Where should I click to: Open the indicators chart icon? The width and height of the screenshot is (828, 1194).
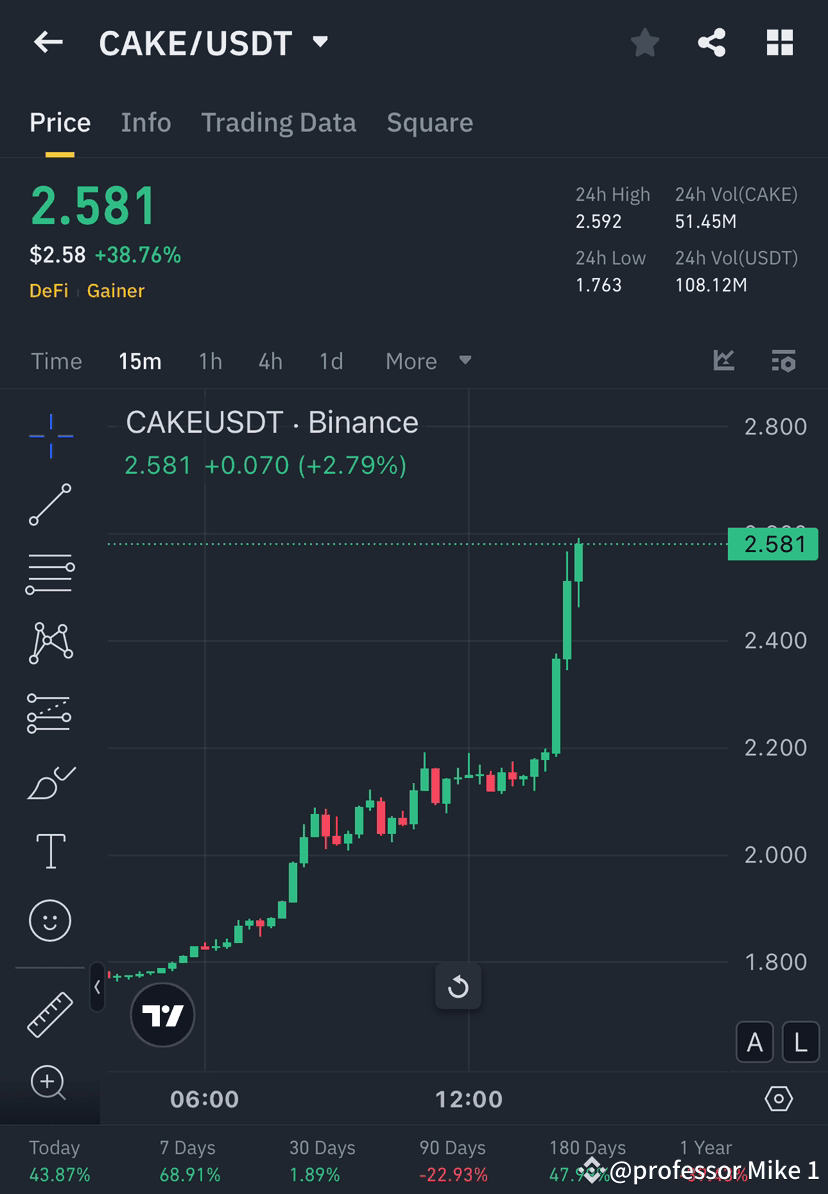(x=723, y=361)
